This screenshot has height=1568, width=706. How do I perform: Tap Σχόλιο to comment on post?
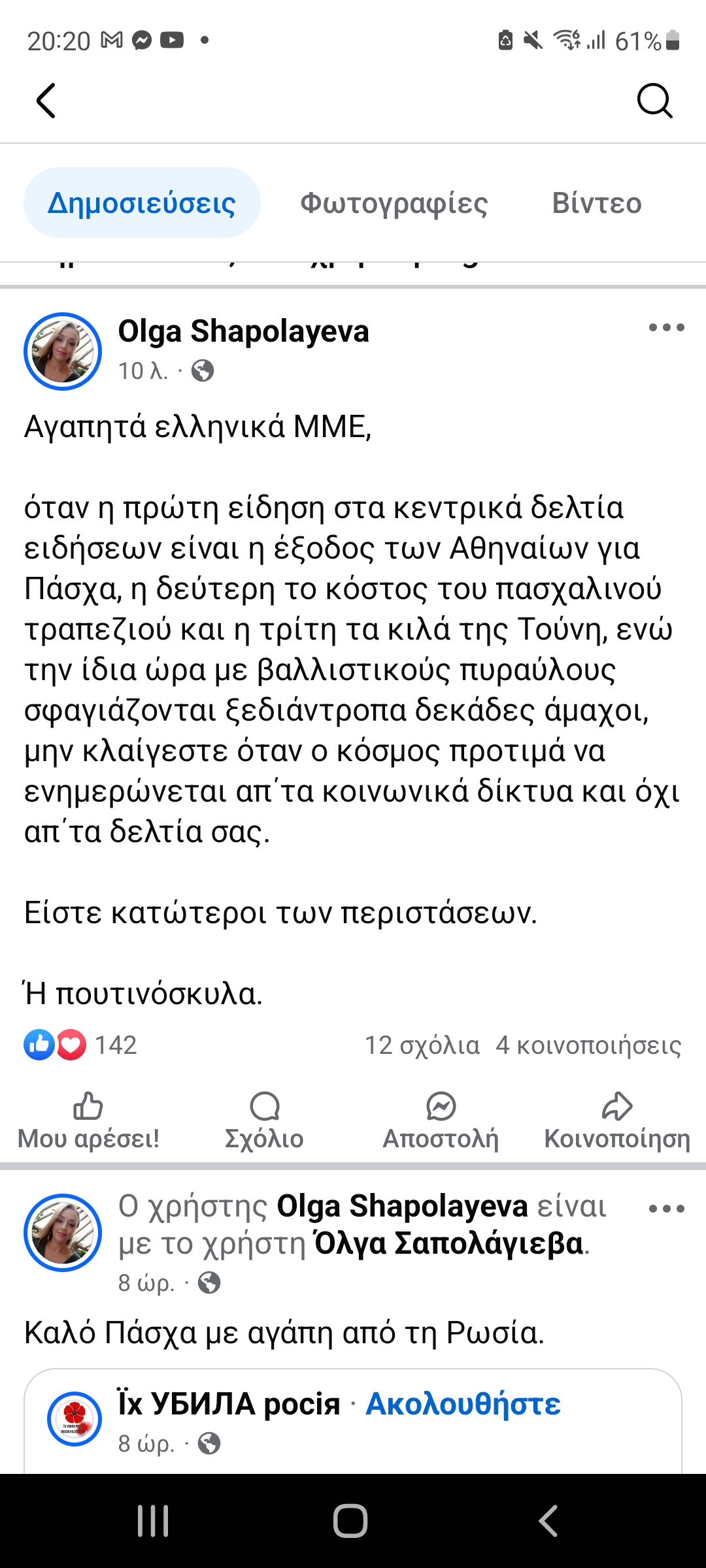tap(264, 1121)
